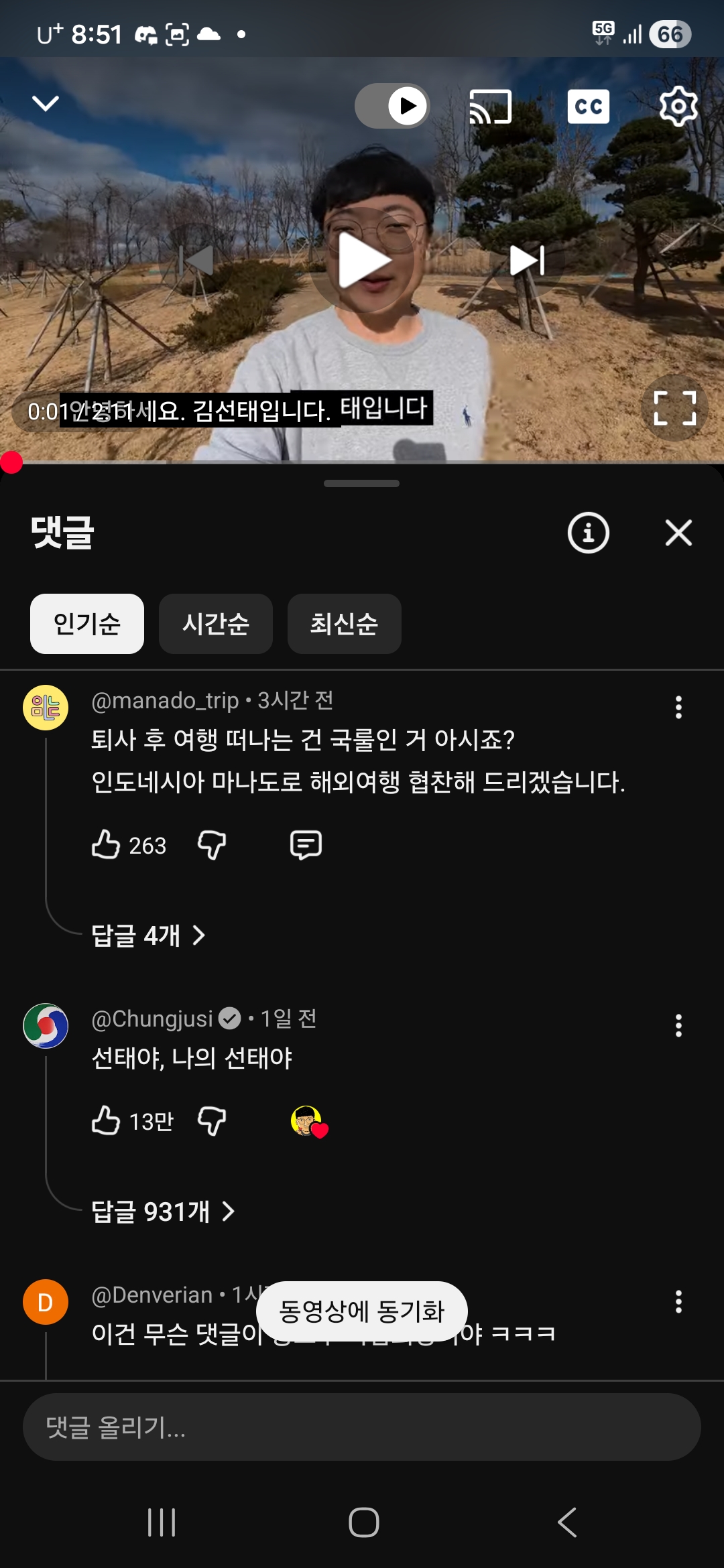Play the video
The width and height of the screenshot is (724, 1568).
coord(363,260)
